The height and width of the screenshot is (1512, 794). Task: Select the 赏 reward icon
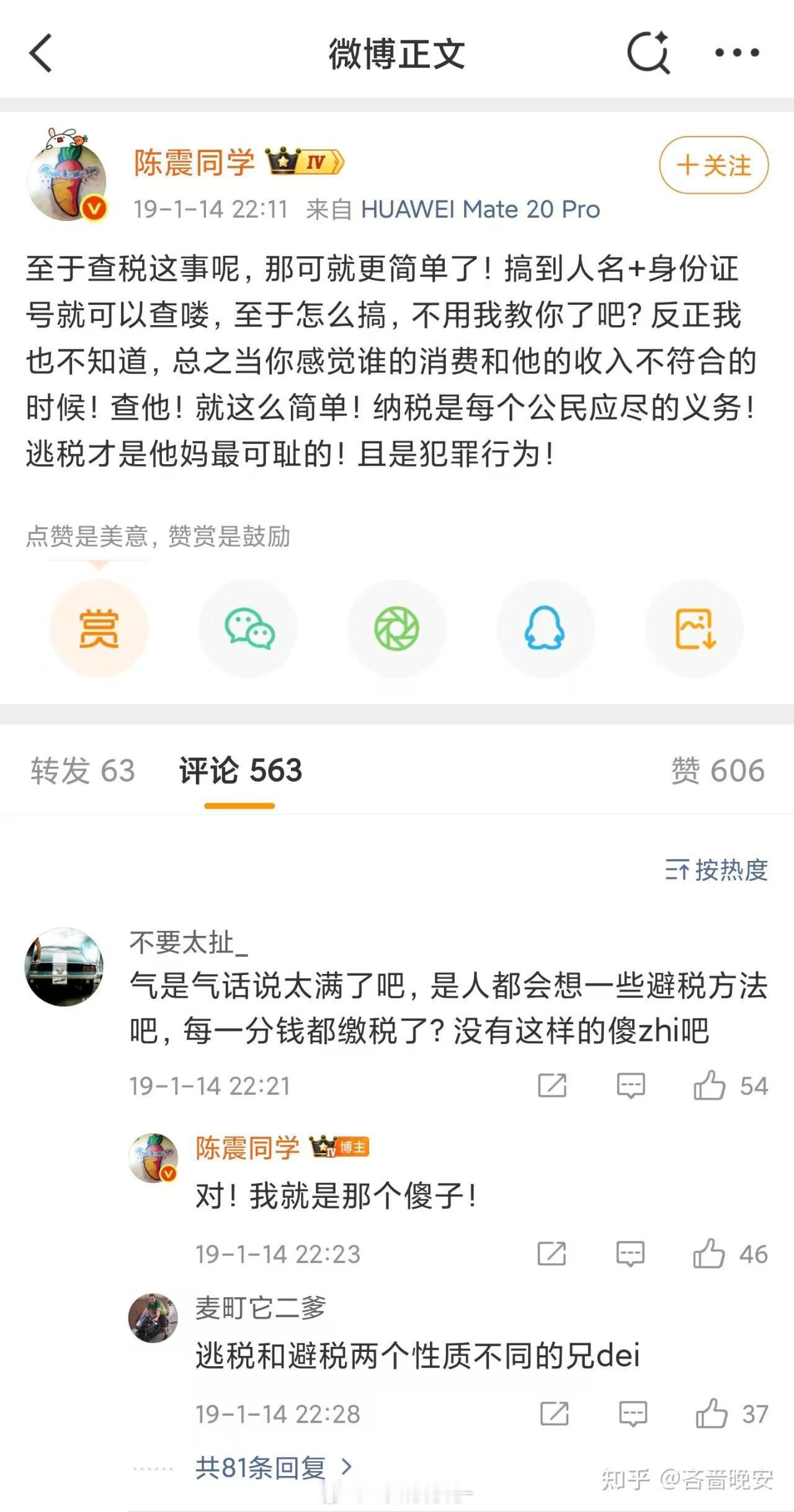98,629
